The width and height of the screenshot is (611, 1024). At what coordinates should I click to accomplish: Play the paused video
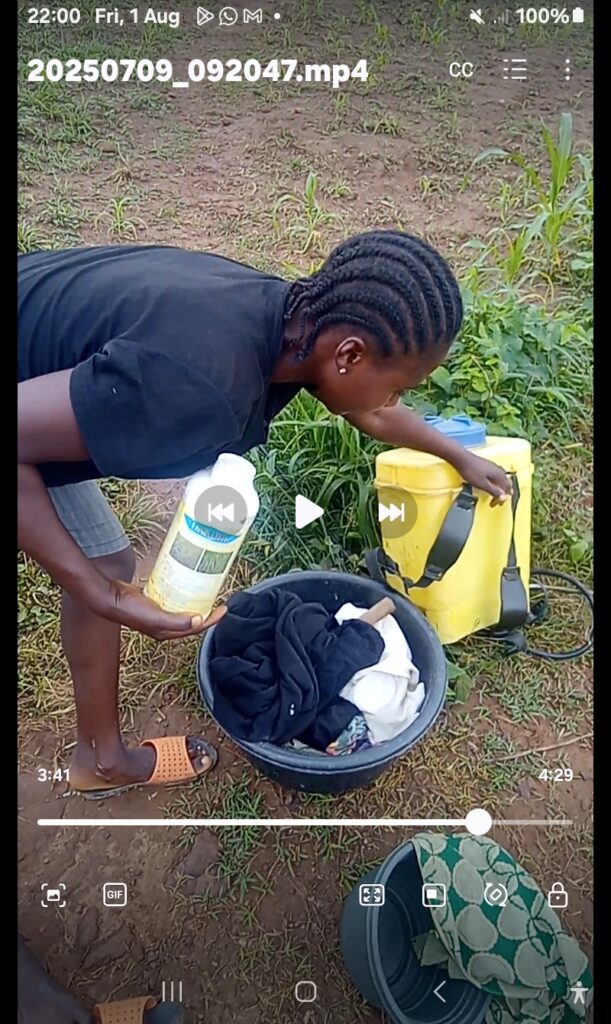(308, 512)
